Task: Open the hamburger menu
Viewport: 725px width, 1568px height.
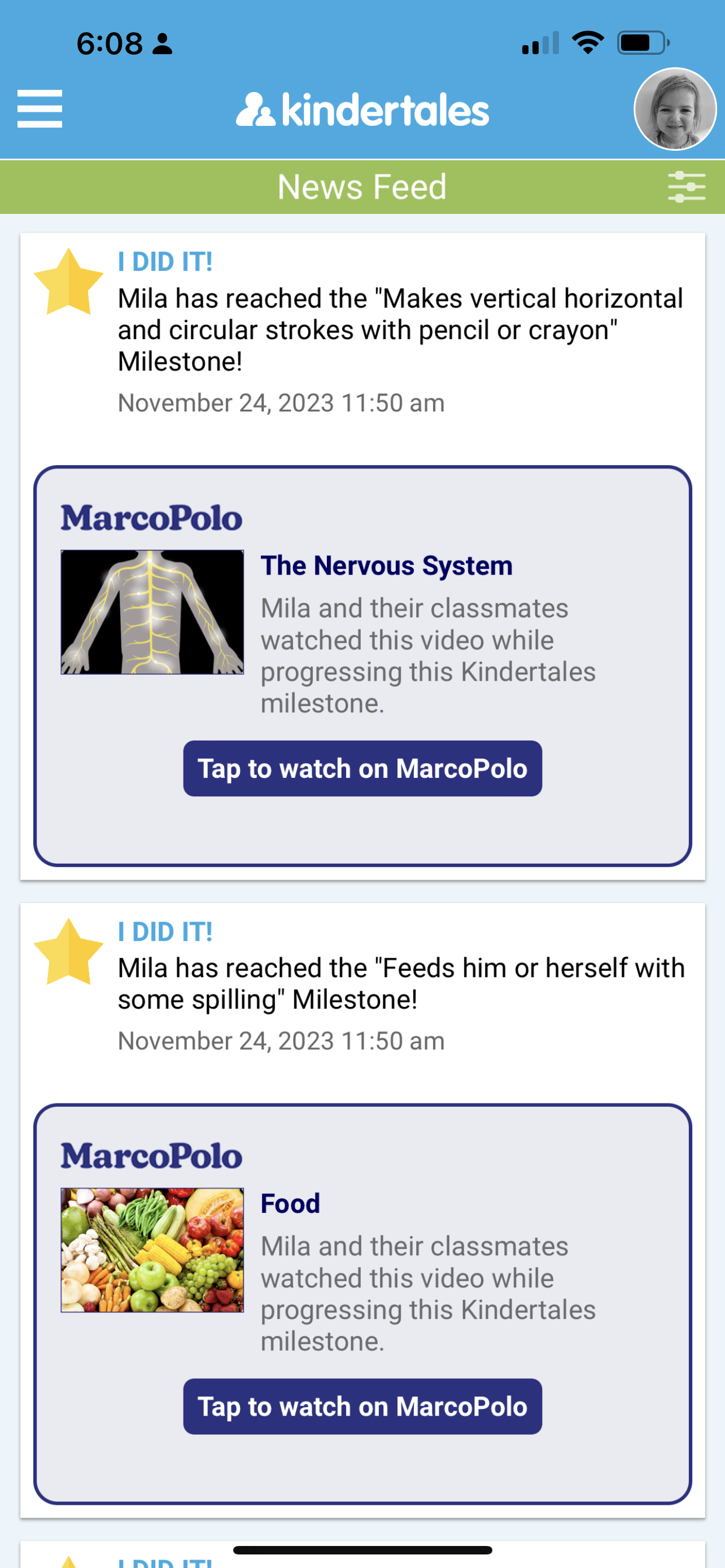Action: 40,109
